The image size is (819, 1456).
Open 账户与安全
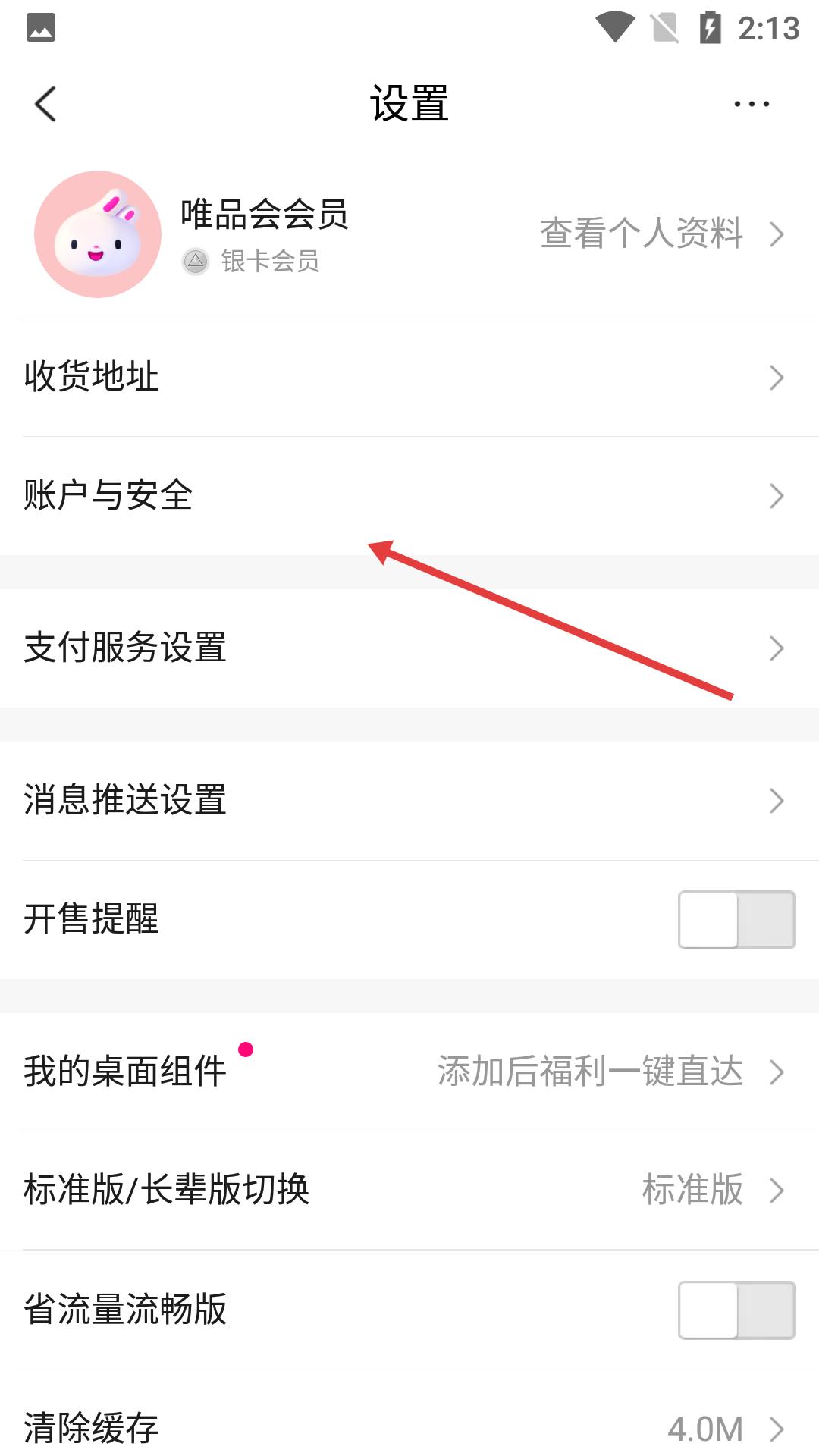click(x=409, y=495)
